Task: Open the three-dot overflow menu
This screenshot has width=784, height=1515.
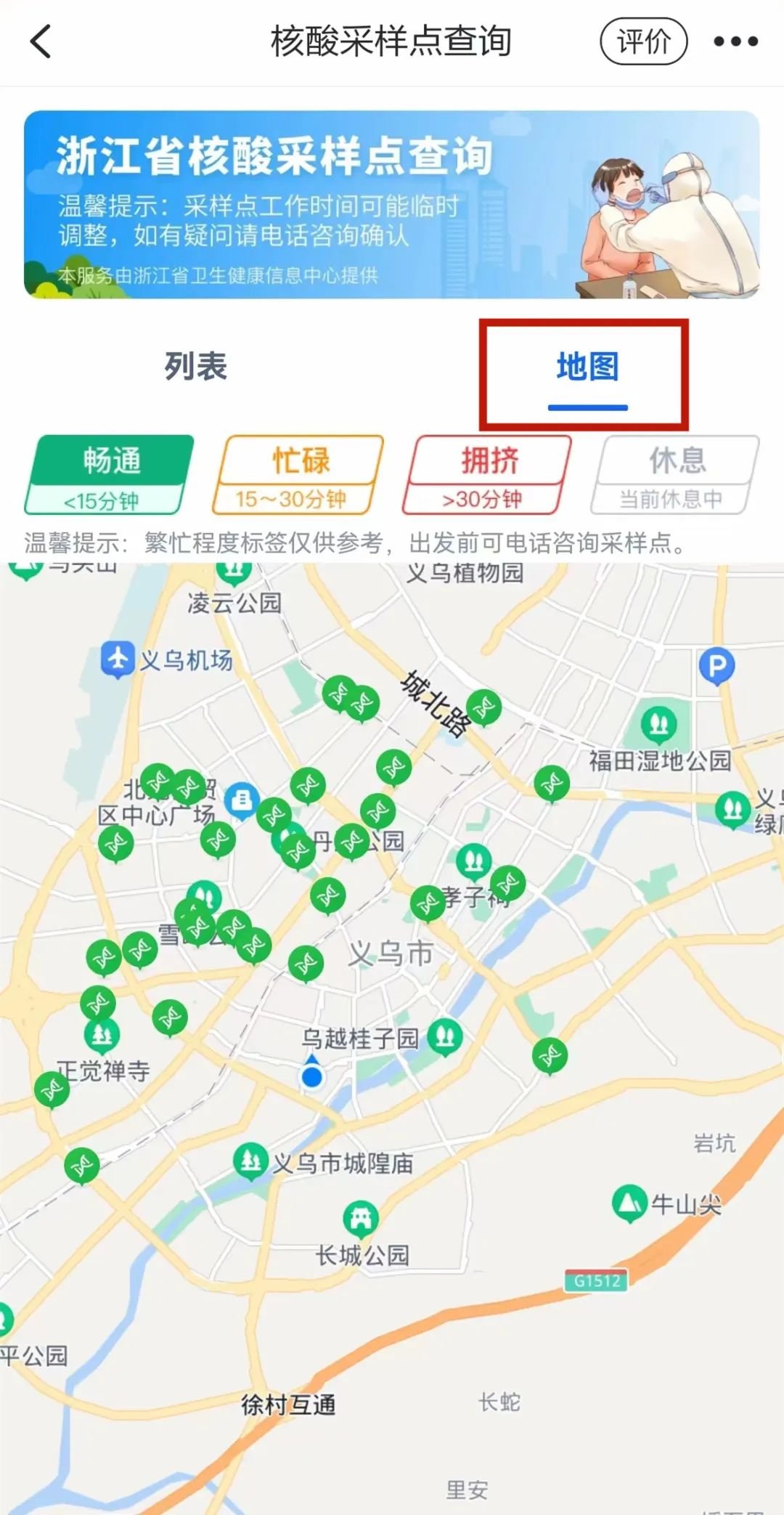Action: [x=735, y=41]
